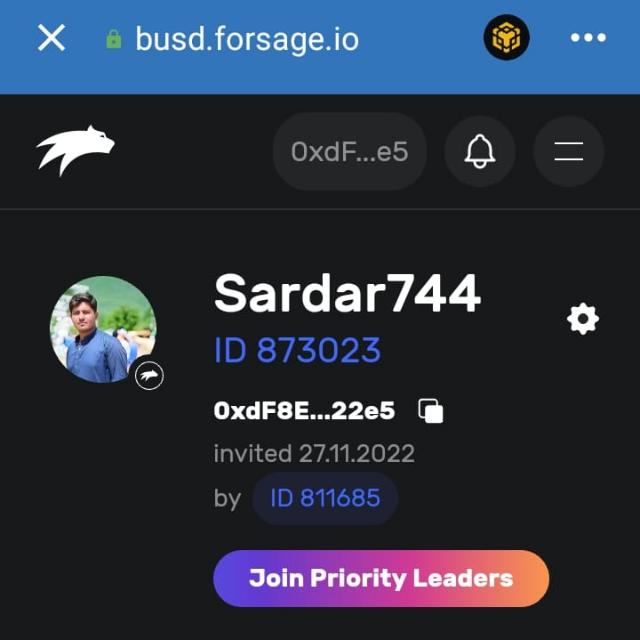Open the connected wallet chip 0xdF...e5
This screenshot has width=640, height=640.
349,152
